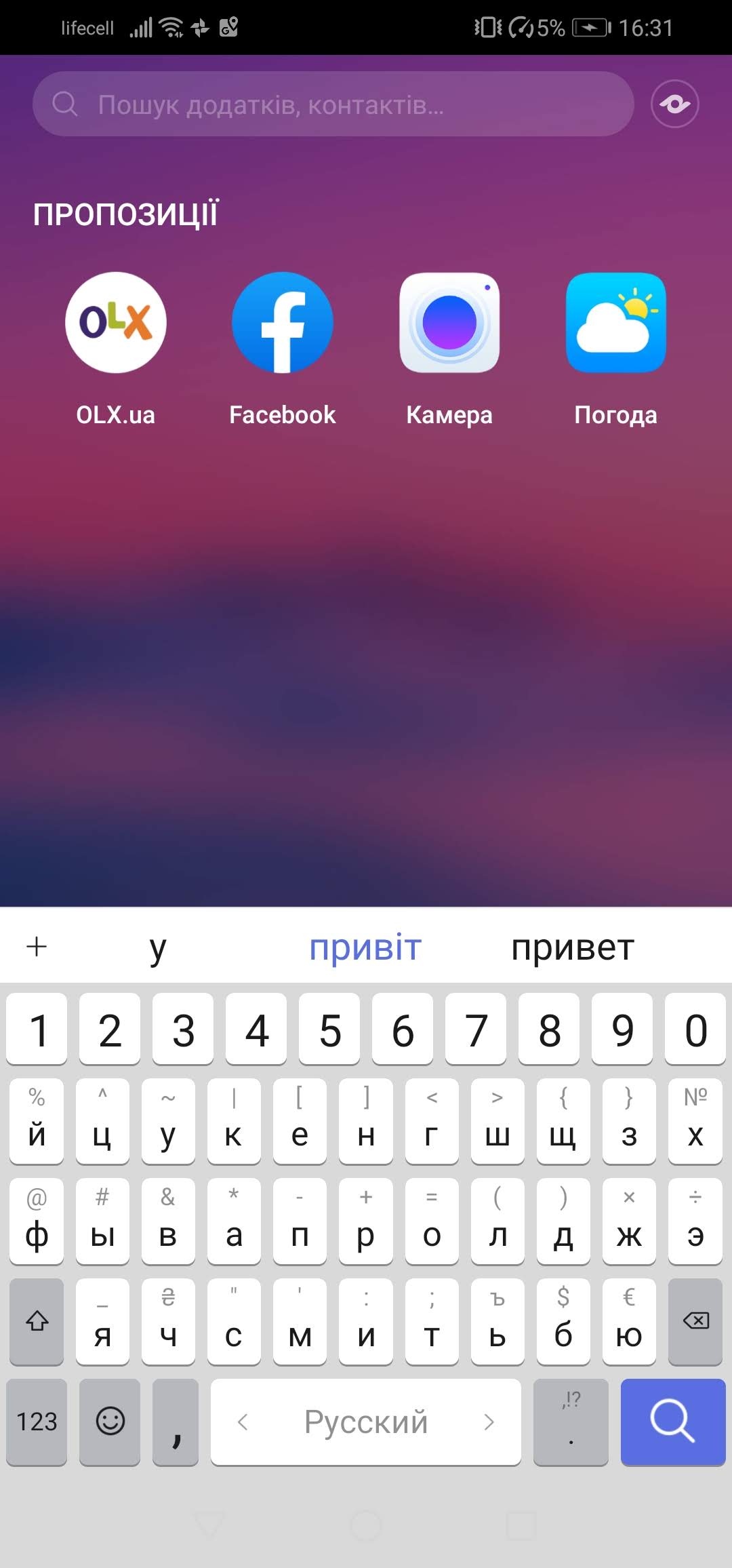
Task: Toggle the hidden apps eye icon
Action: tap(674, 104)
